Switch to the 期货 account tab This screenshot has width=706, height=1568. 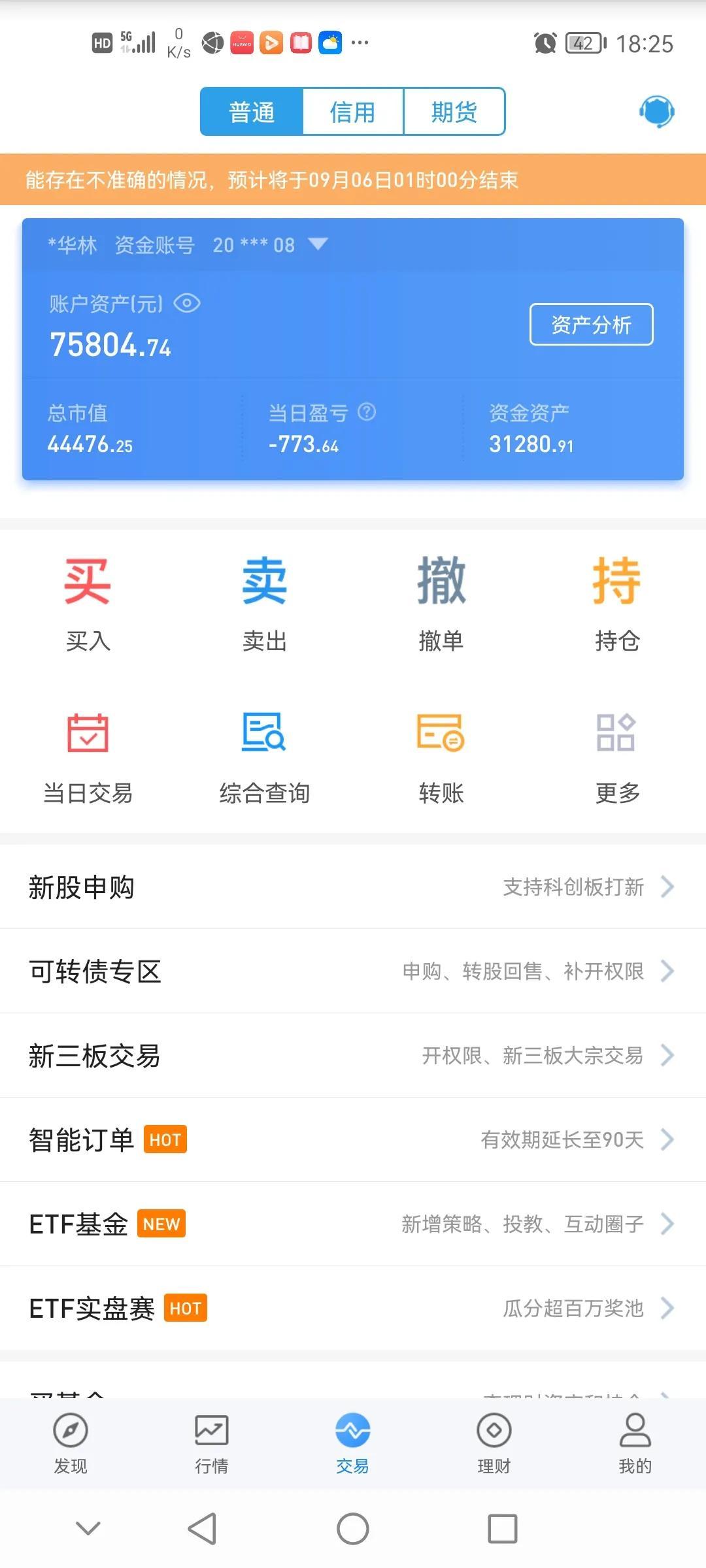click(x=454, y=112)
